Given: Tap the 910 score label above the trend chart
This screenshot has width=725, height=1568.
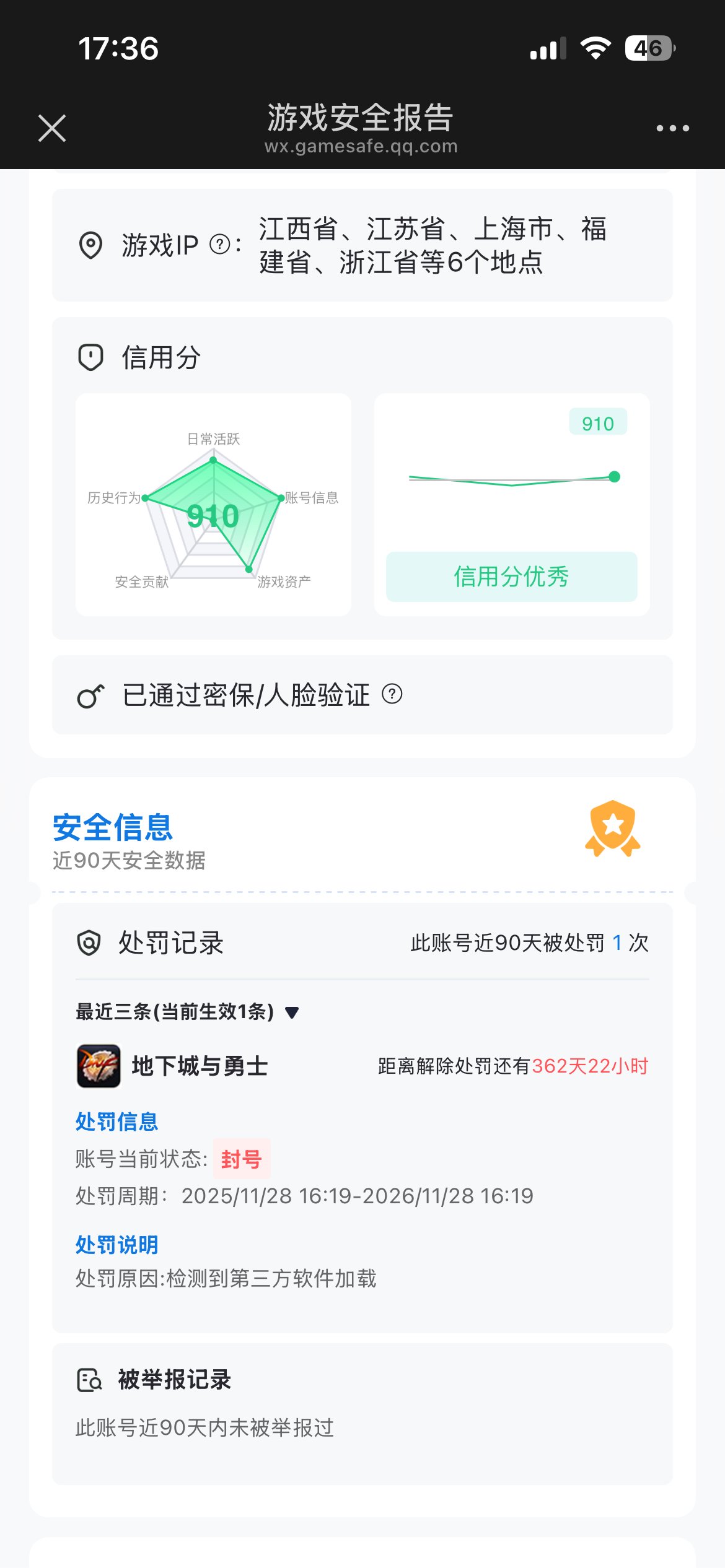Looking at the screenshot, I should [x=597, y=423].
